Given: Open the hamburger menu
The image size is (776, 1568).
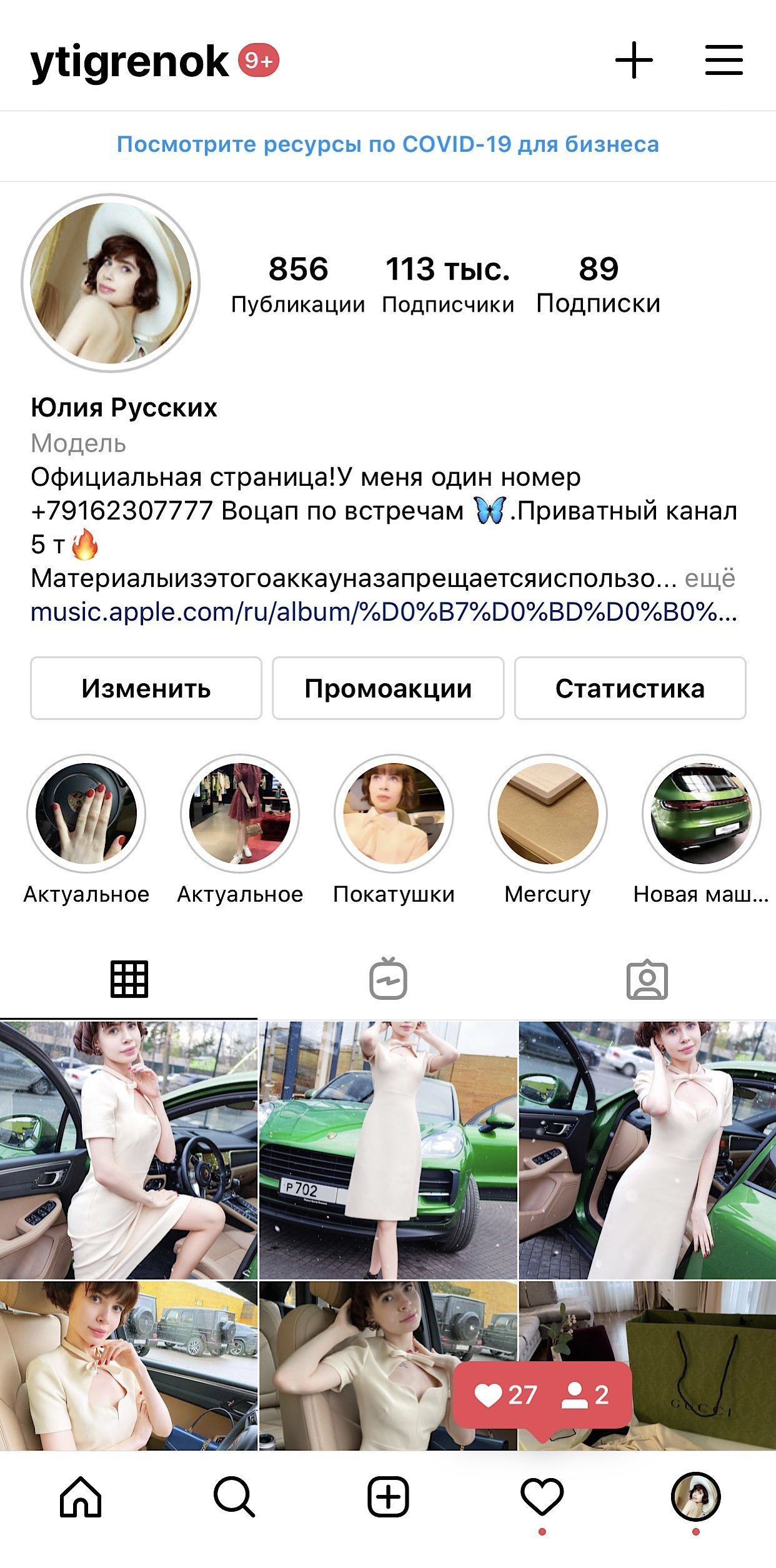Looking at the screenshot, I should coord(724,61).
